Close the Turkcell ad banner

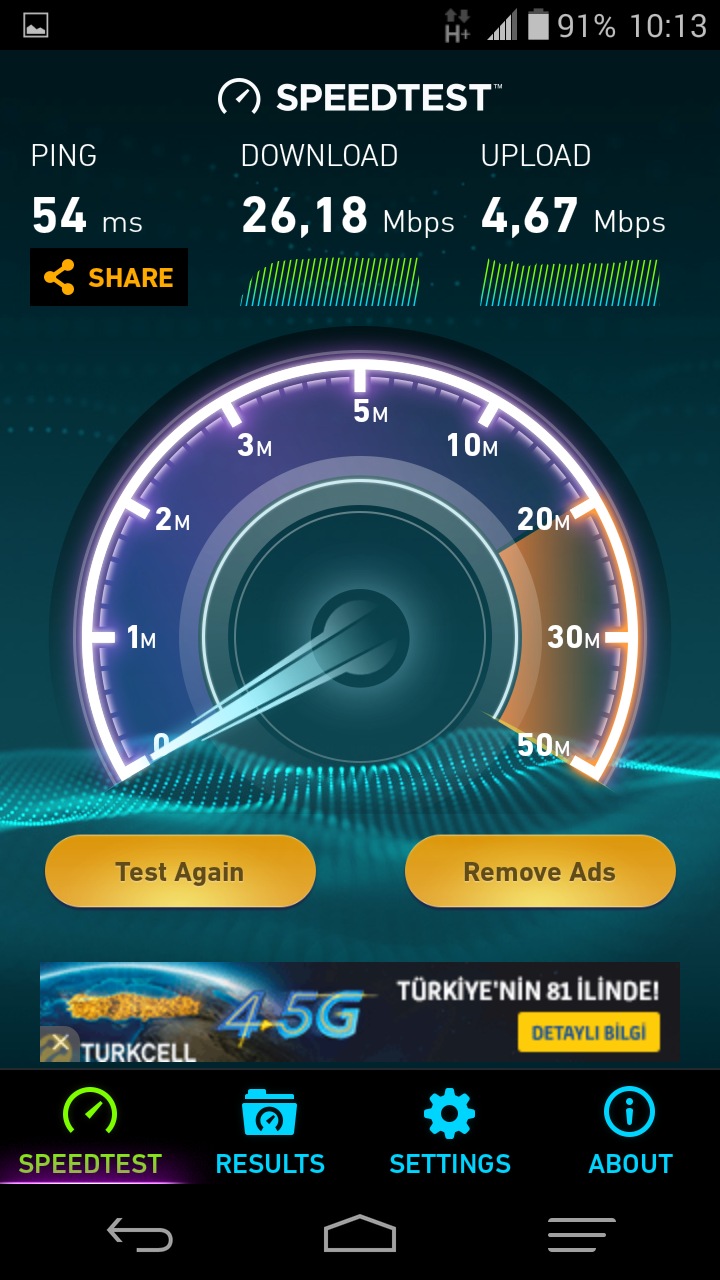pos(60,1044)
